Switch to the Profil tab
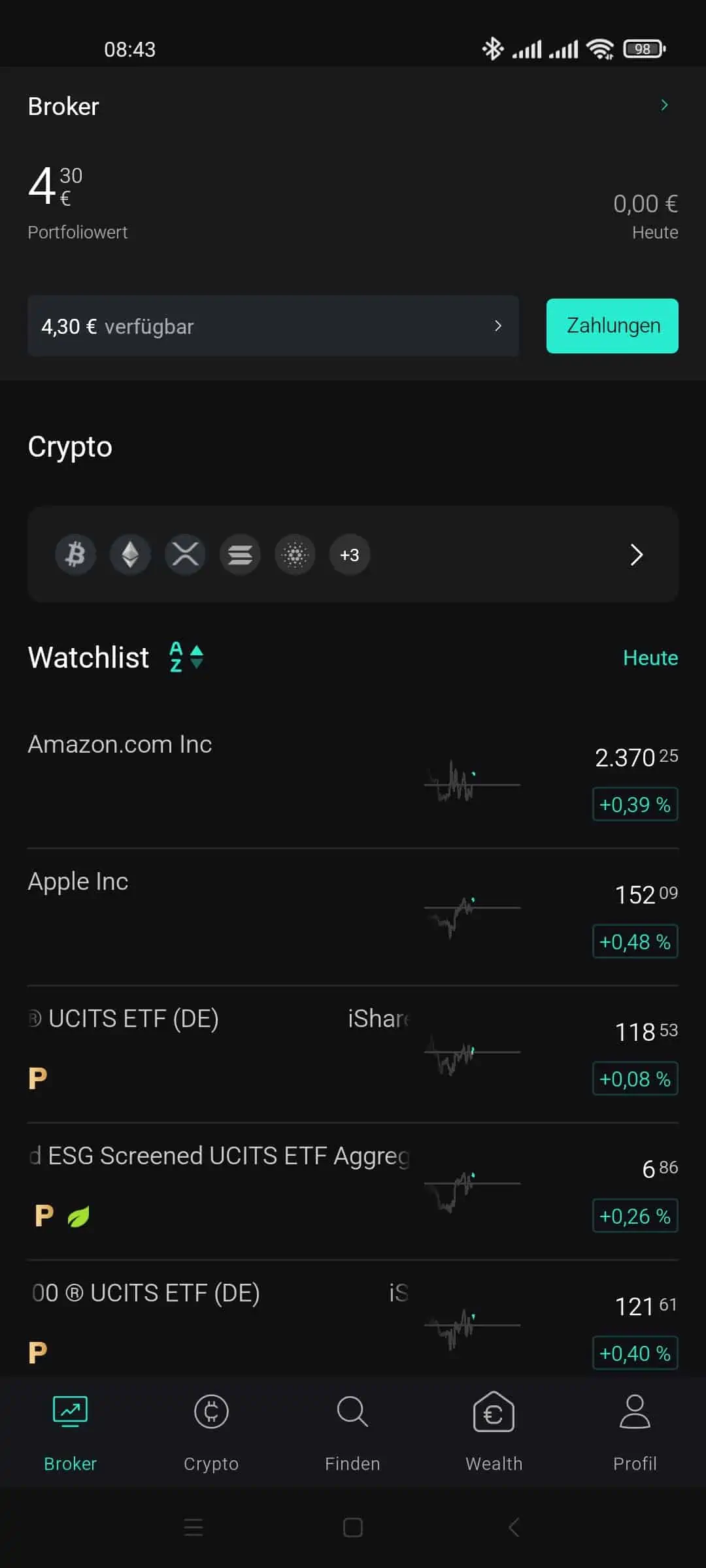Viewport: 706px width, 1568px height. (635, 1432)
